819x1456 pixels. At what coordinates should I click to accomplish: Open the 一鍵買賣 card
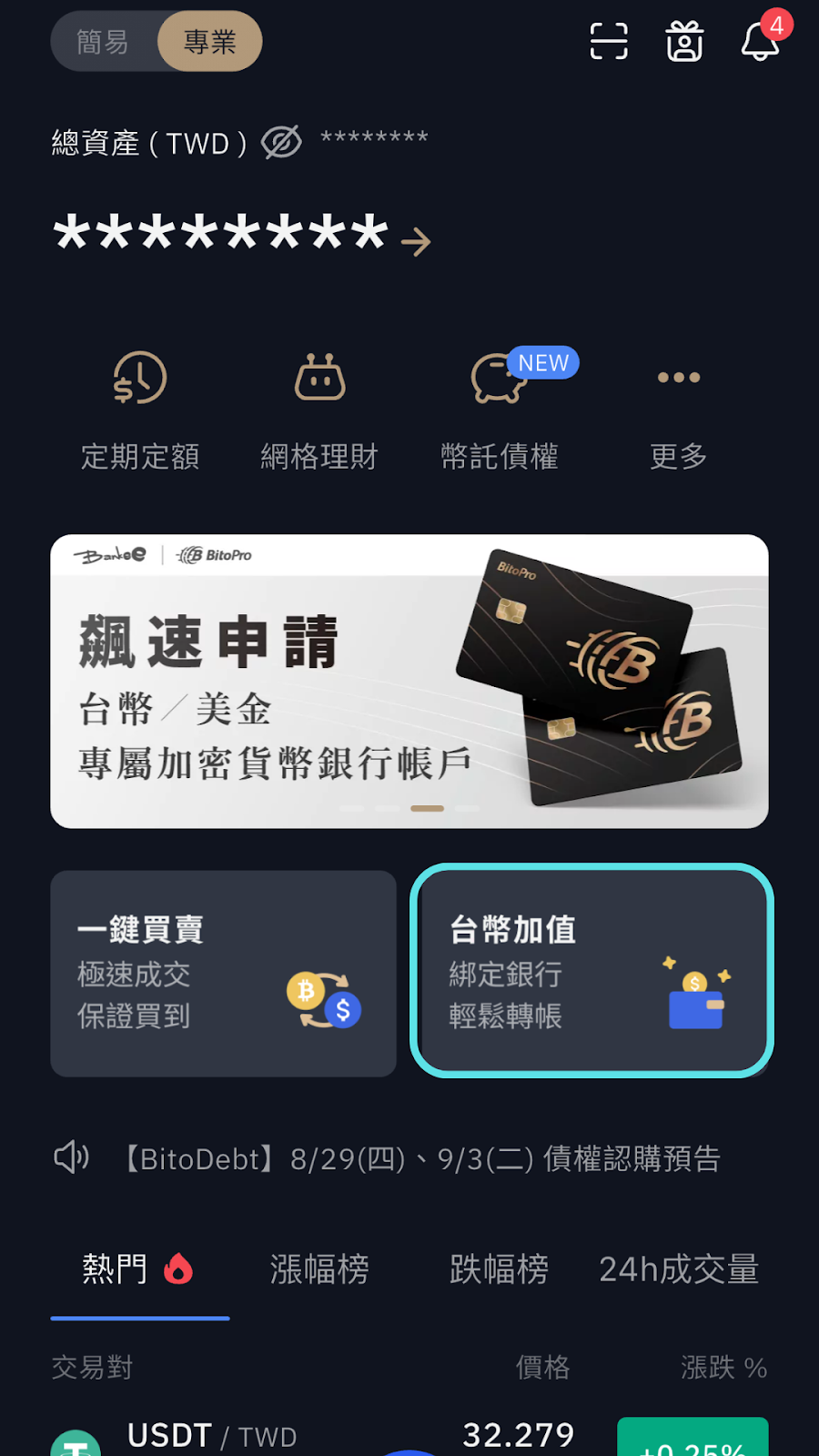[223, 973]
